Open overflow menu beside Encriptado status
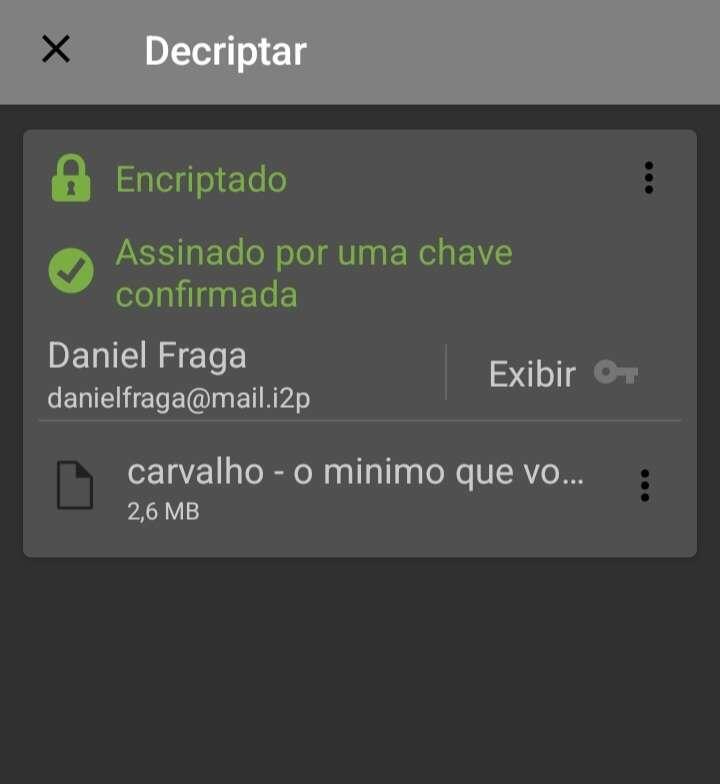 click(649, 178)
